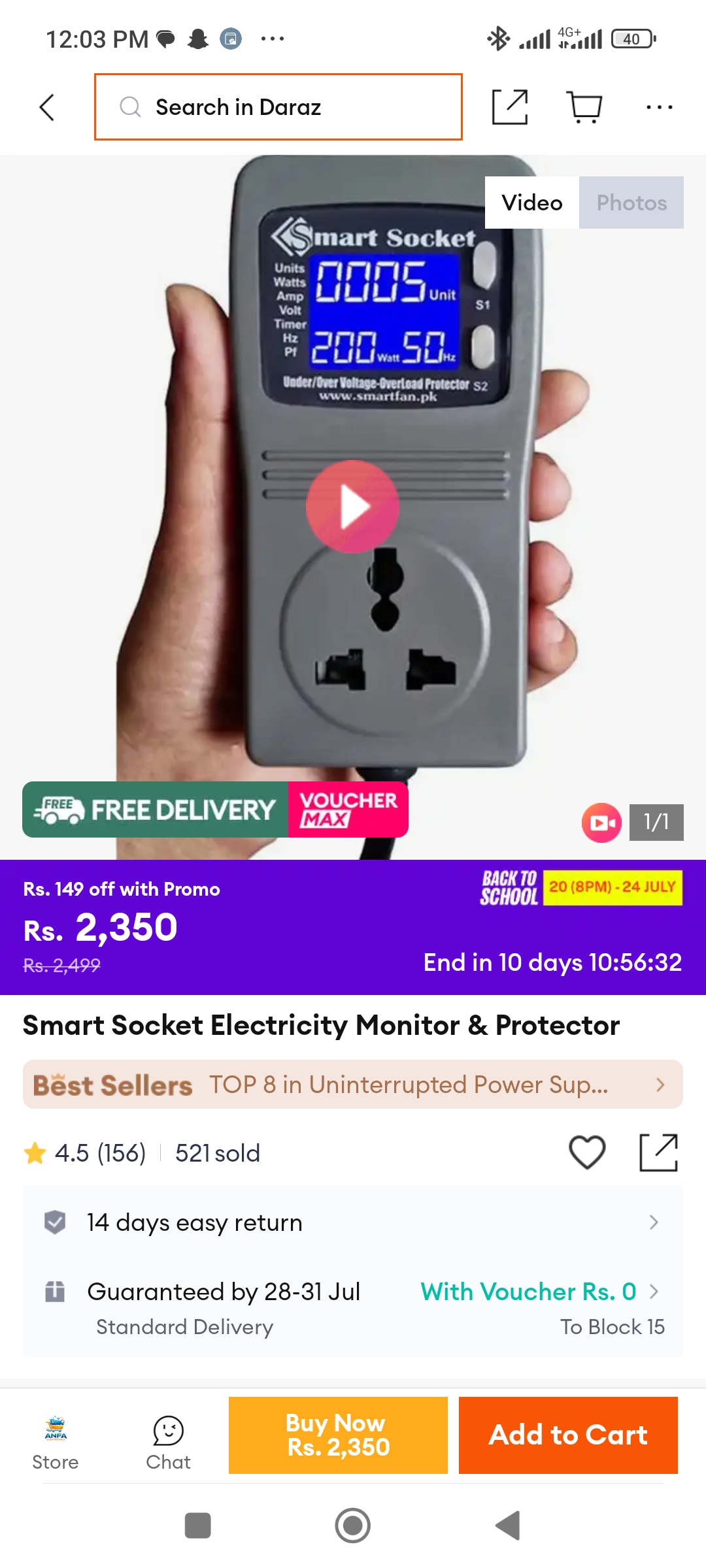This screenshot has height=1568, width=706.
Task: Tap the Search in Daraz field
Action: pos(278,107)
